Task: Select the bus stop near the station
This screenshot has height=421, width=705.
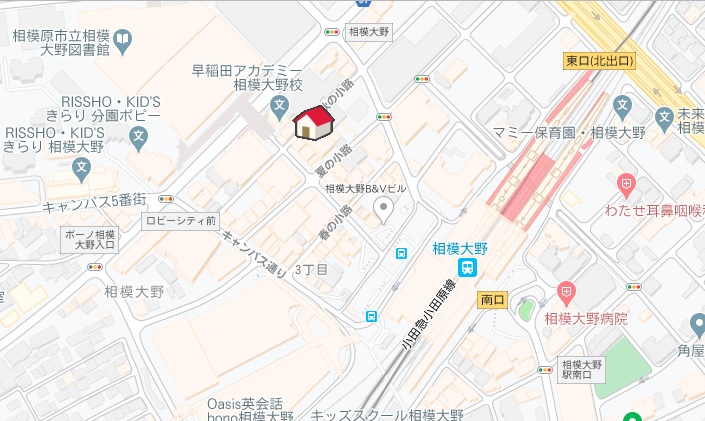Action: (x=401, y=254)
